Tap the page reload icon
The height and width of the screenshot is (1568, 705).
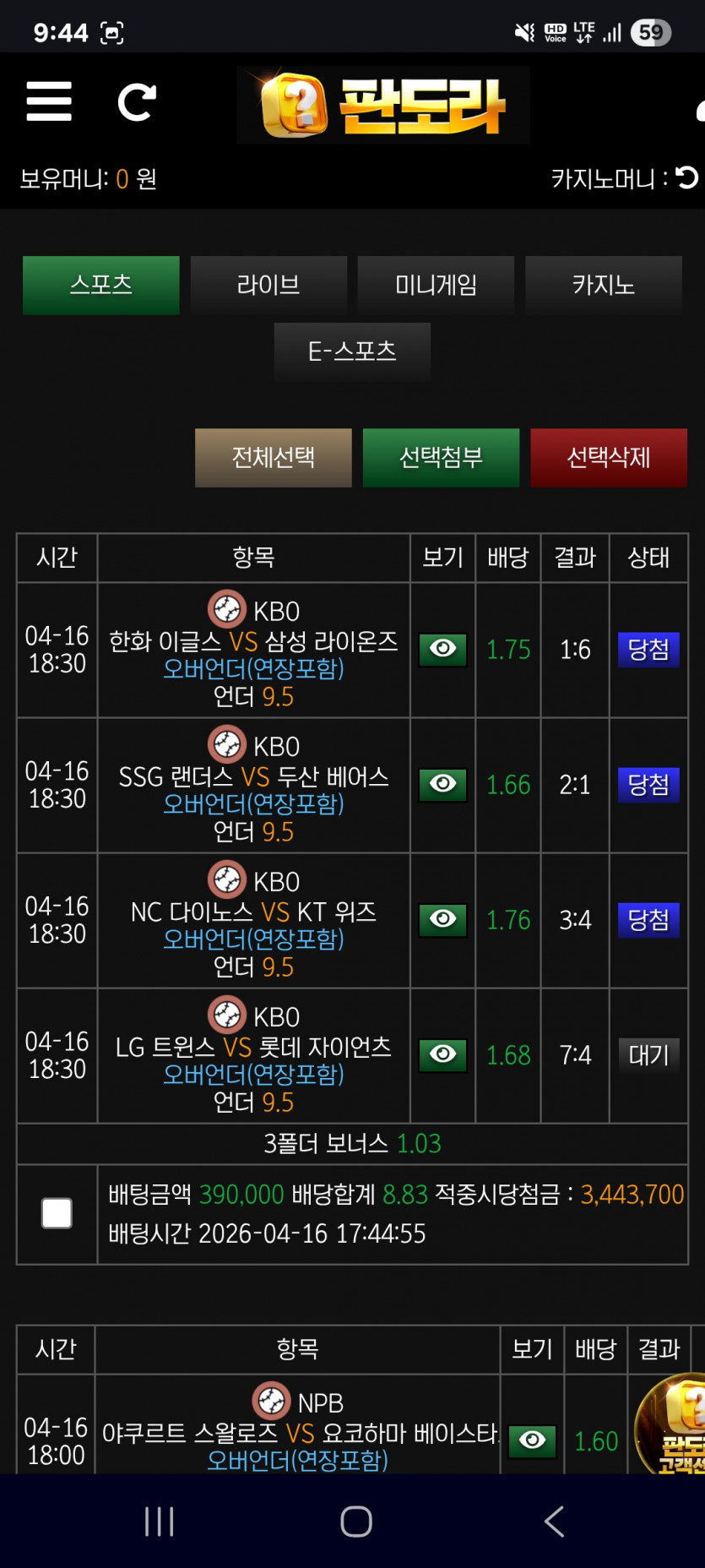click(137, 102)
